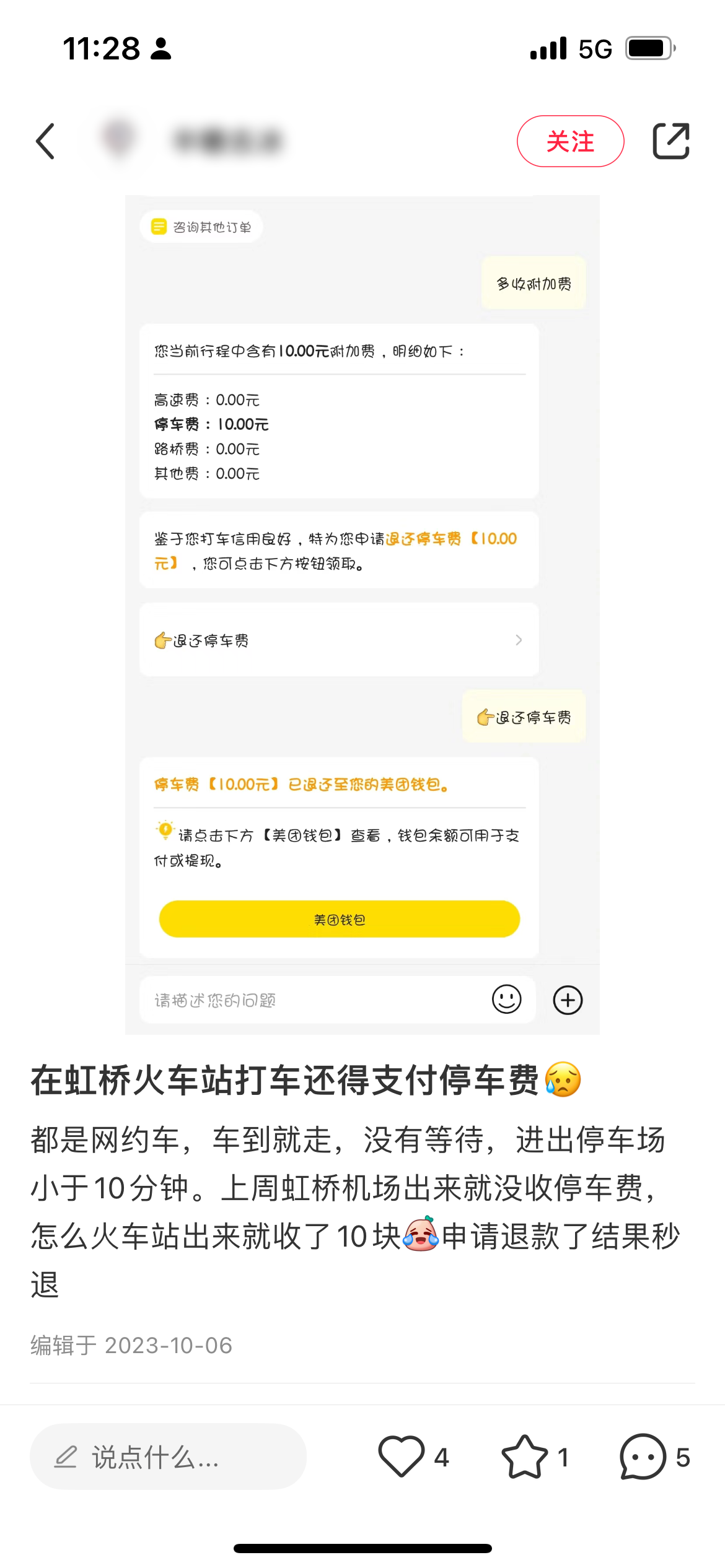This screenshot has width=725, height=1568.
Task: Share this post via share icon
Action: pos(671,141)
